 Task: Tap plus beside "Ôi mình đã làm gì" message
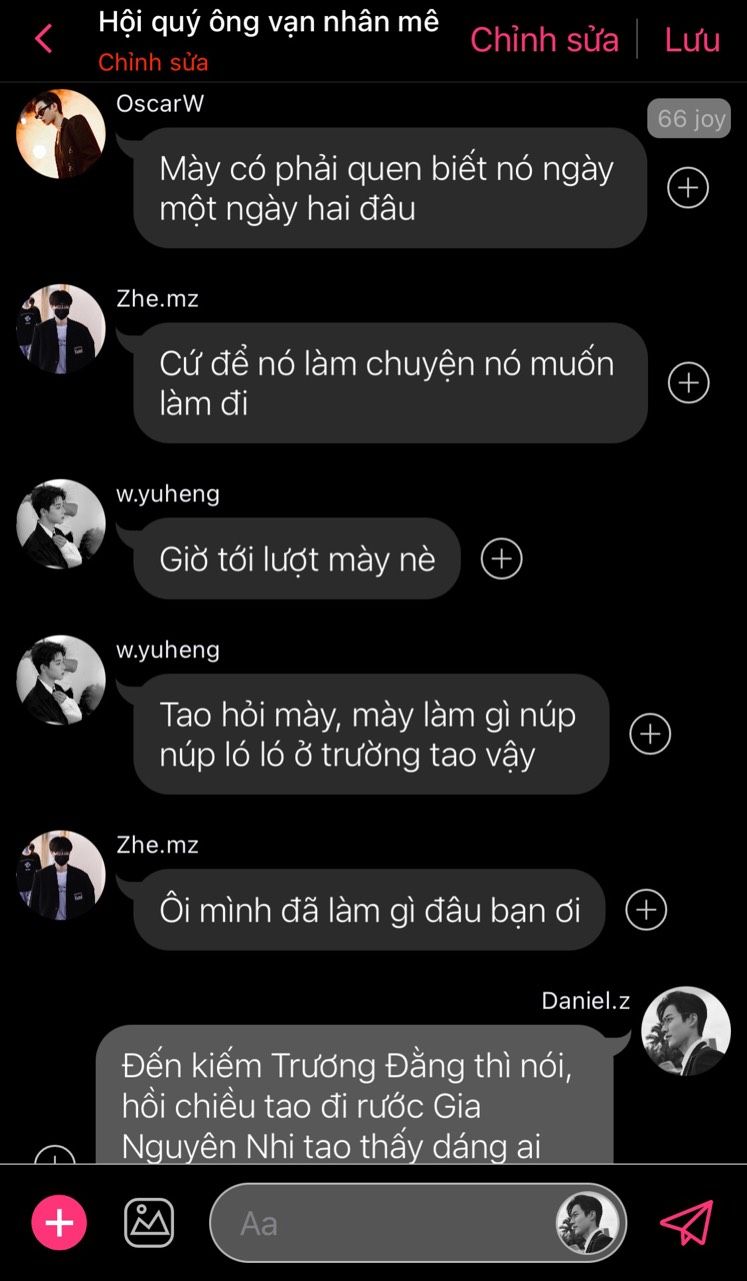tap(646, 910)
